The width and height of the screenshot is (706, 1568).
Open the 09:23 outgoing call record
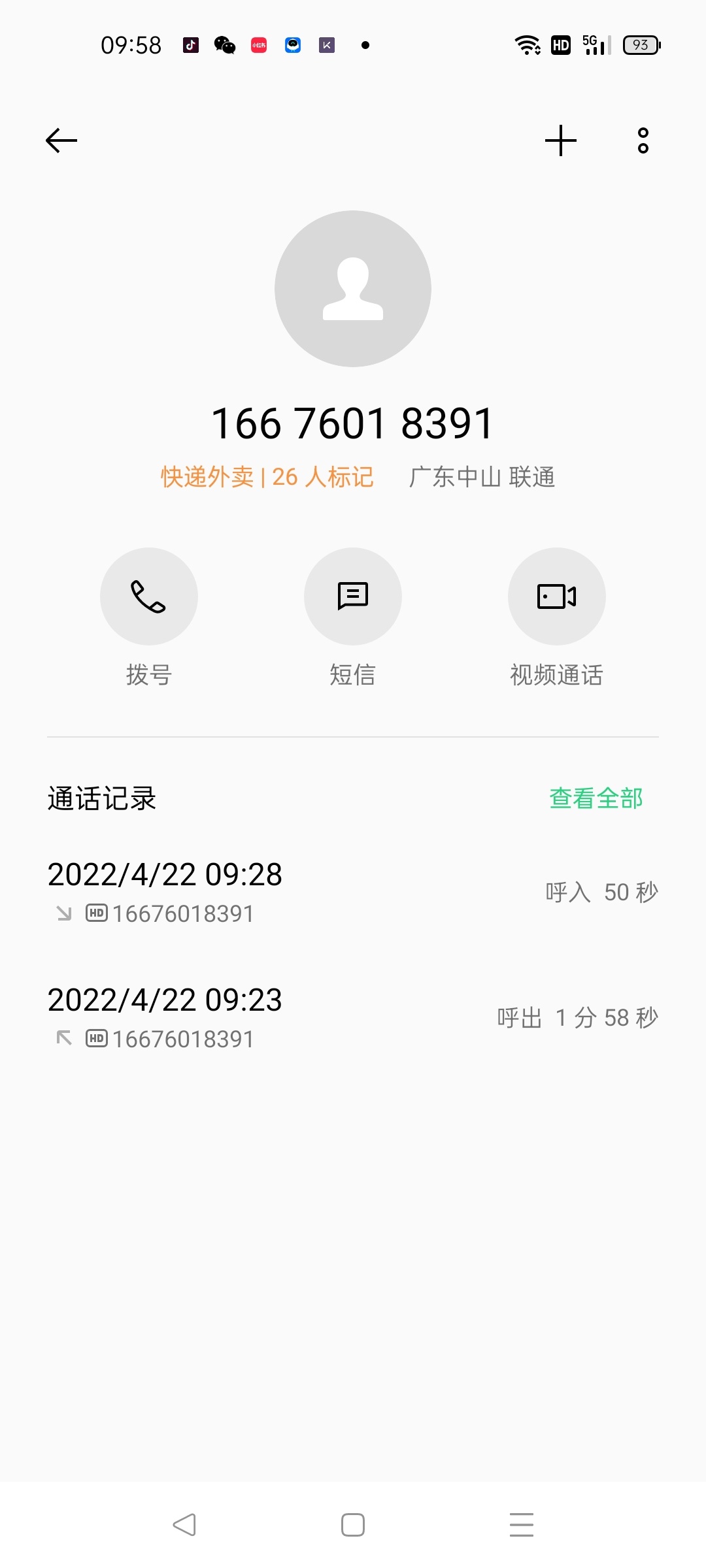353,1018
